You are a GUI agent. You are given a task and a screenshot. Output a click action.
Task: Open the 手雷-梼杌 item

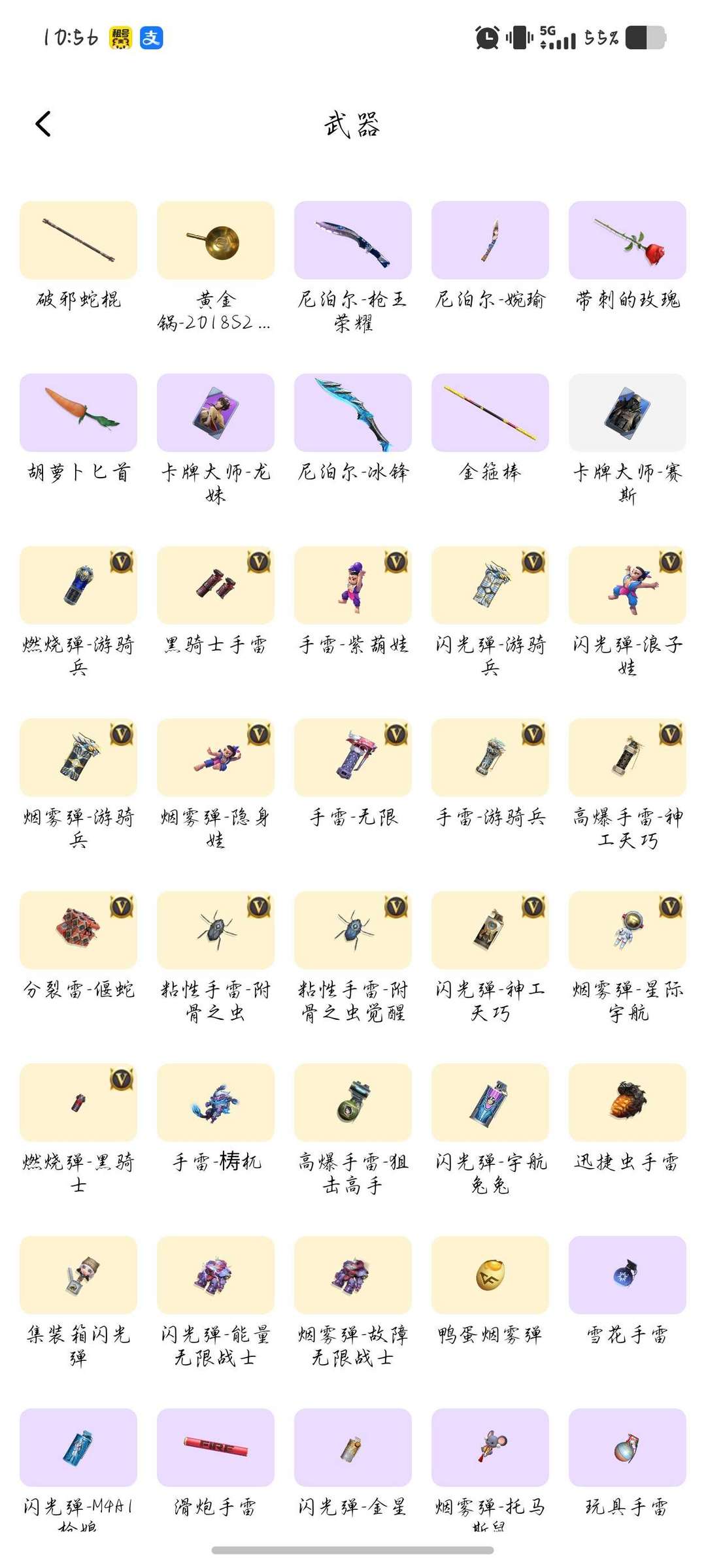tap(216, 1103)
